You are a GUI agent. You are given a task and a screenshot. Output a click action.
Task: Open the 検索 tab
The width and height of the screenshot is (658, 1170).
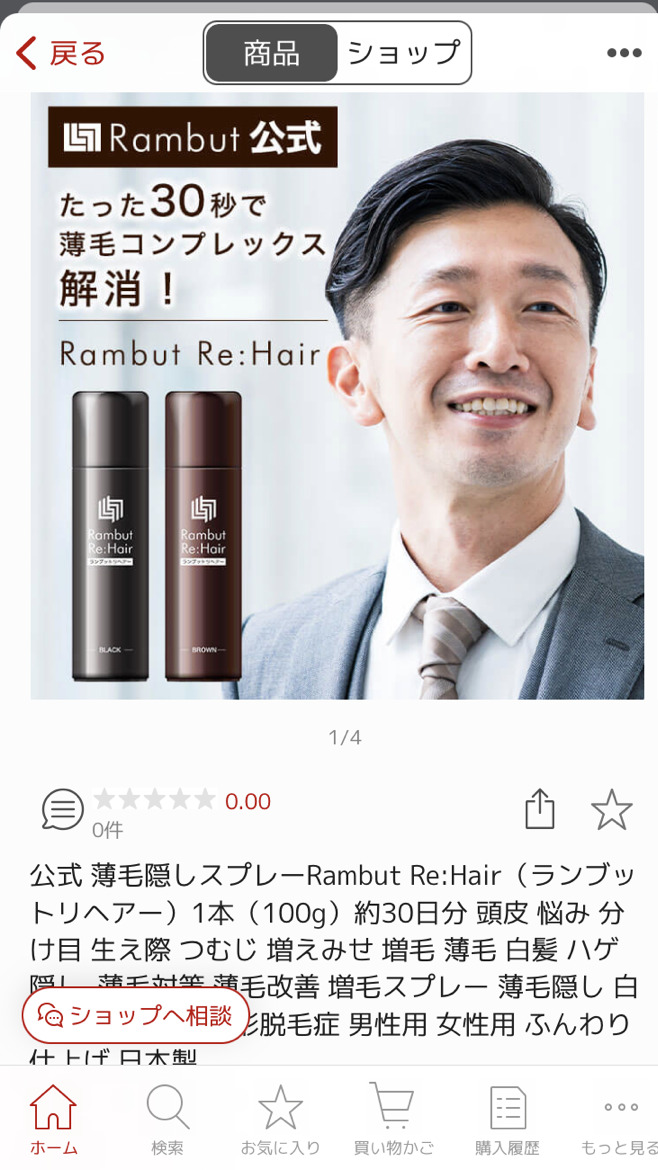pos(167,1120)
